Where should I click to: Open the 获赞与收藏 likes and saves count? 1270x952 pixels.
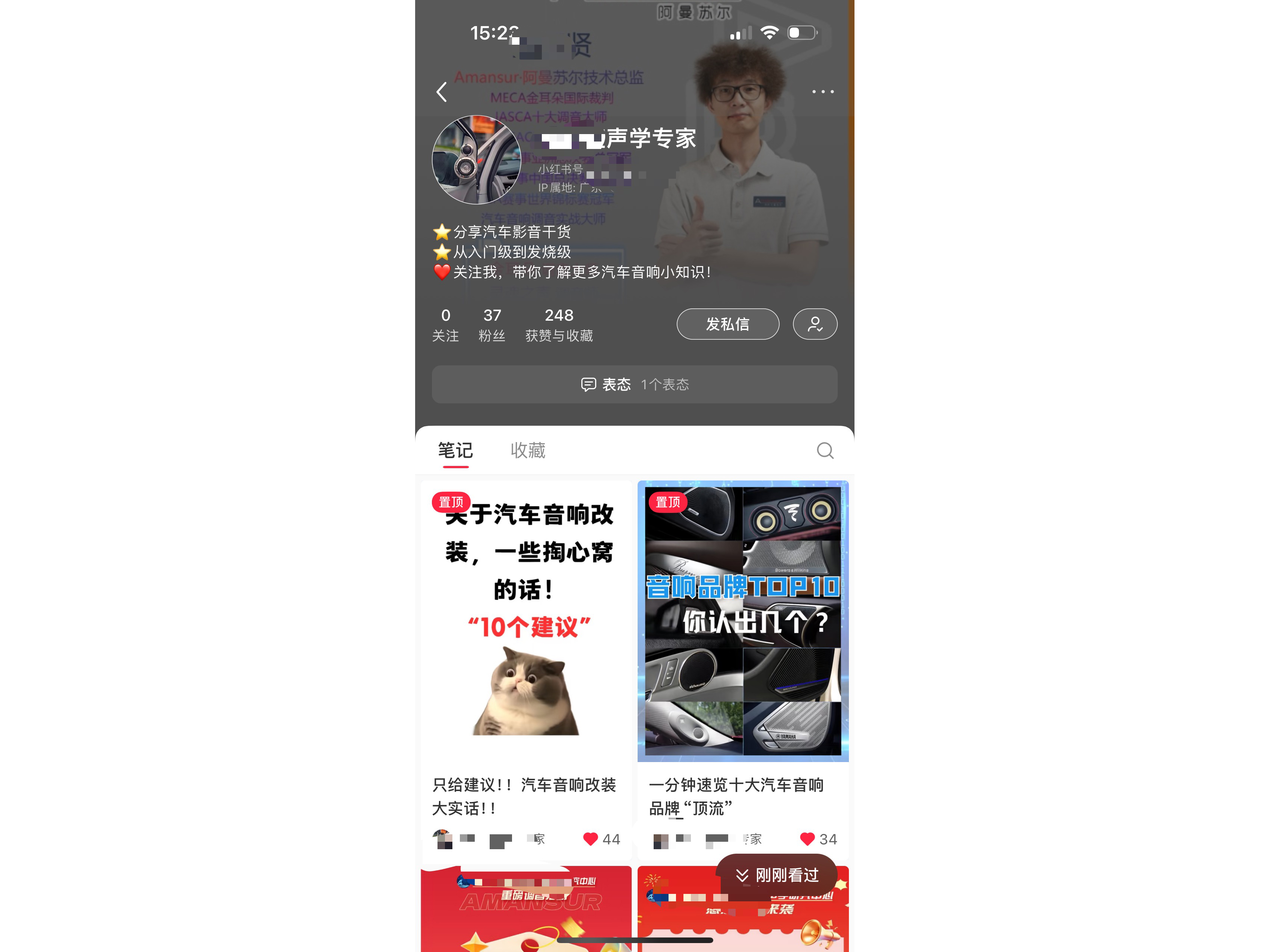click(559, 325)
